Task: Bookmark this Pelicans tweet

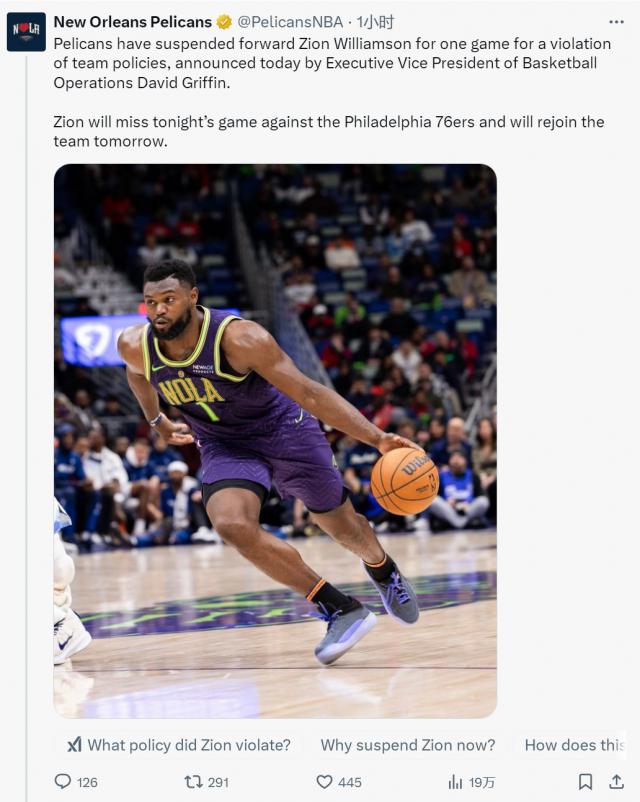Action: 586,782
